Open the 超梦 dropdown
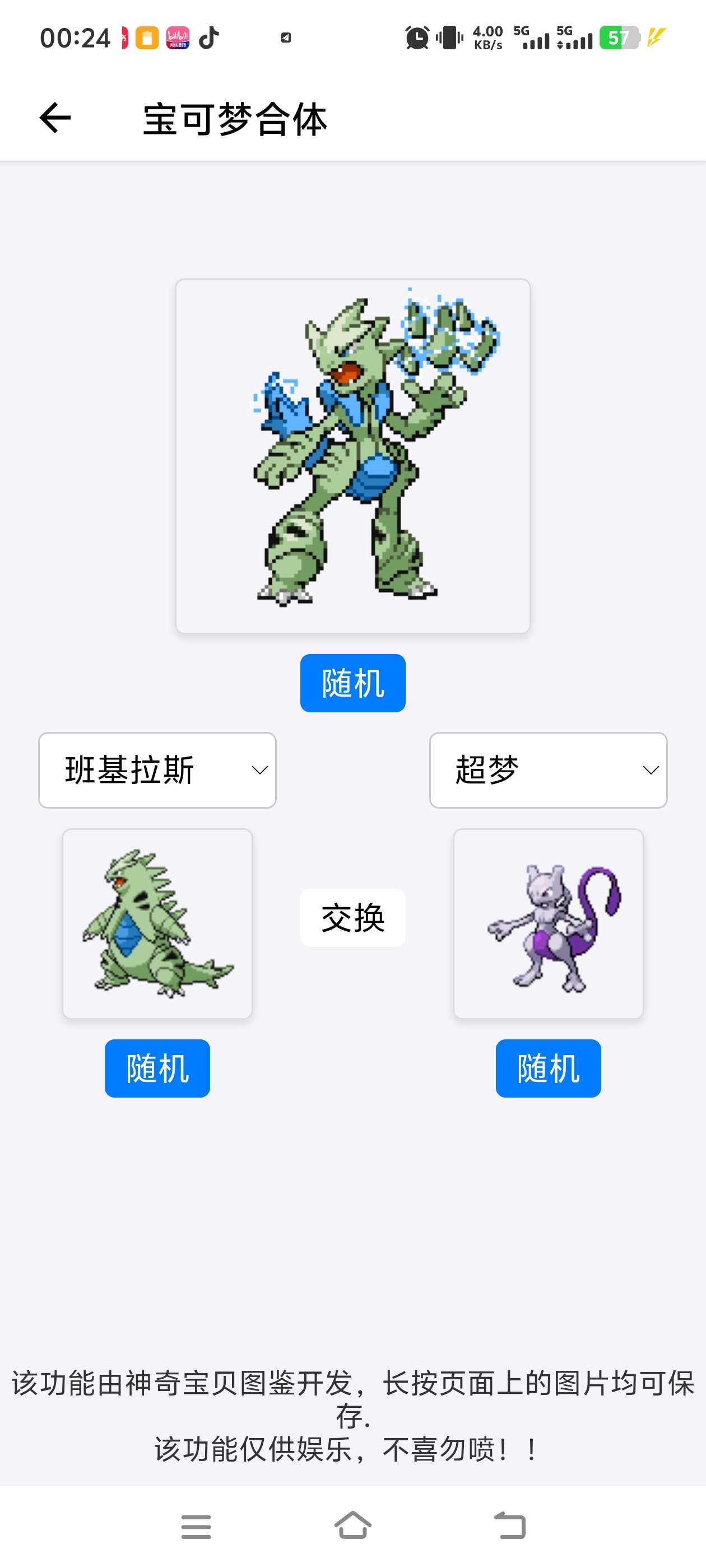706x1568 pixels. (547, 770)
